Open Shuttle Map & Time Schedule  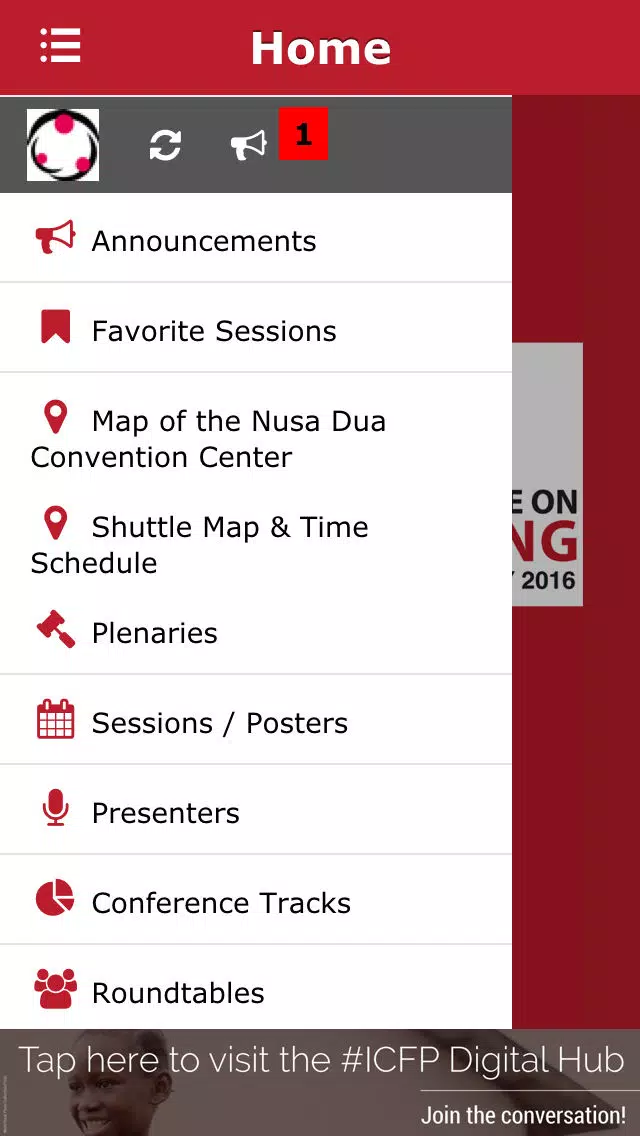click(256, 542)
